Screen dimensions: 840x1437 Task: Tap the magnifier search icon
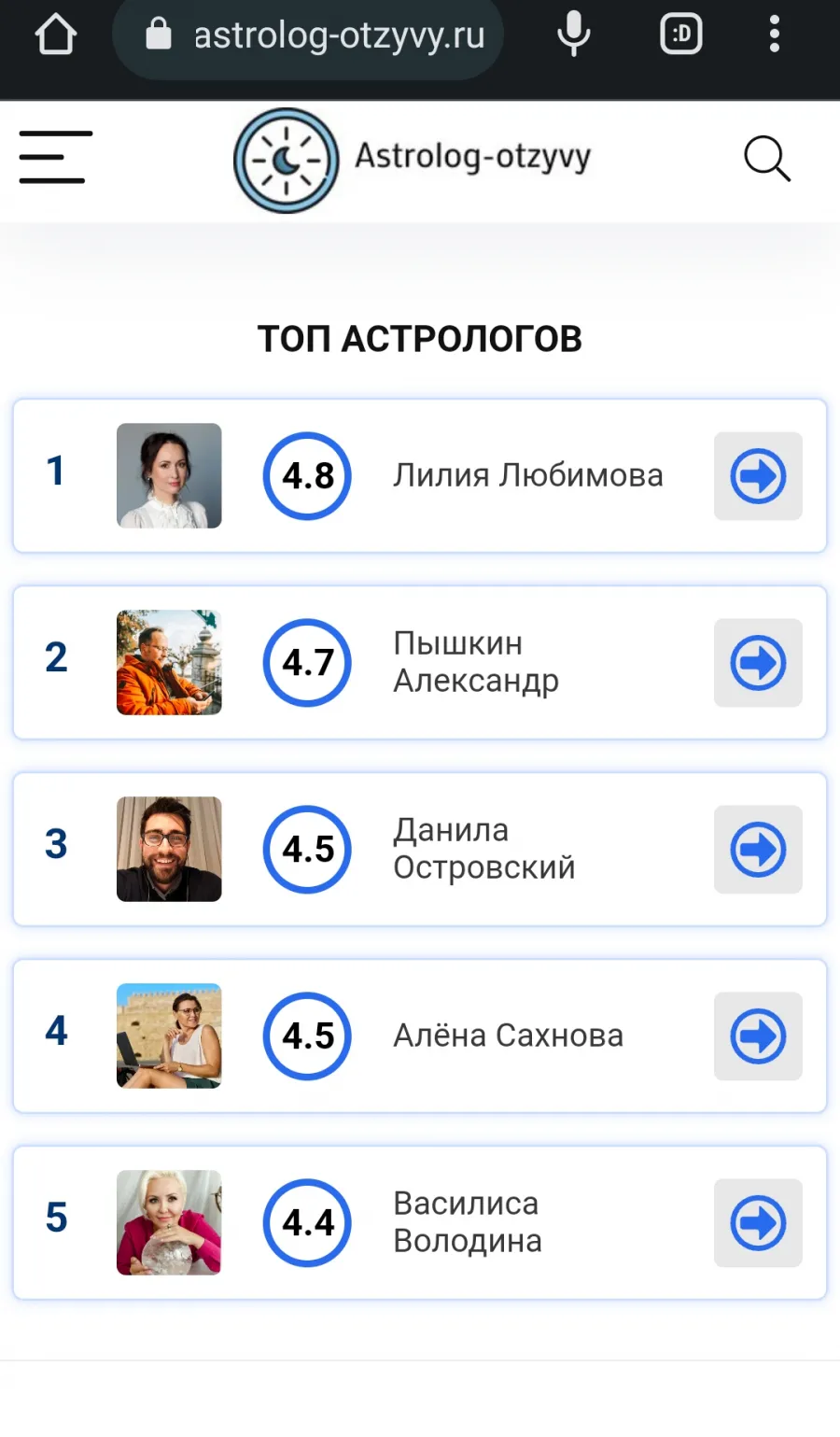[x=767, y=158]
